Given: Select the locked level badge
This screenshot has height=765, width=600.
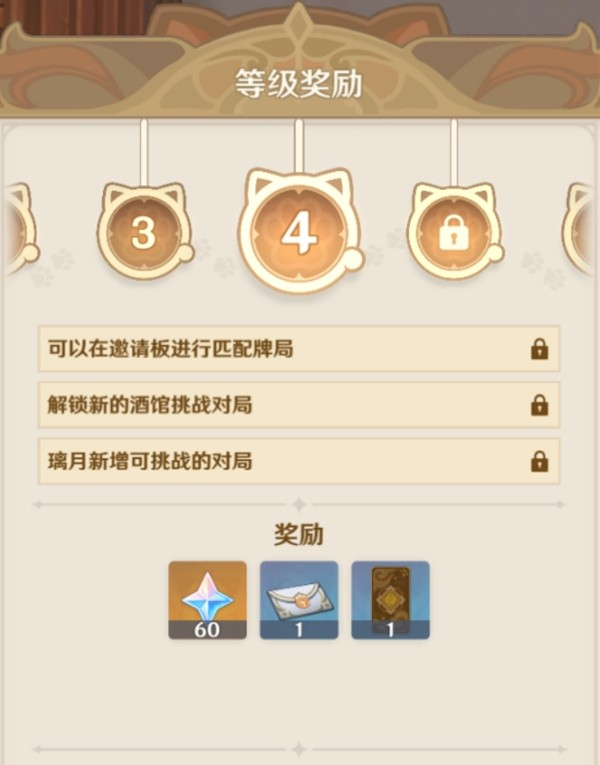Looking at the screenshot, I should 453,233.
